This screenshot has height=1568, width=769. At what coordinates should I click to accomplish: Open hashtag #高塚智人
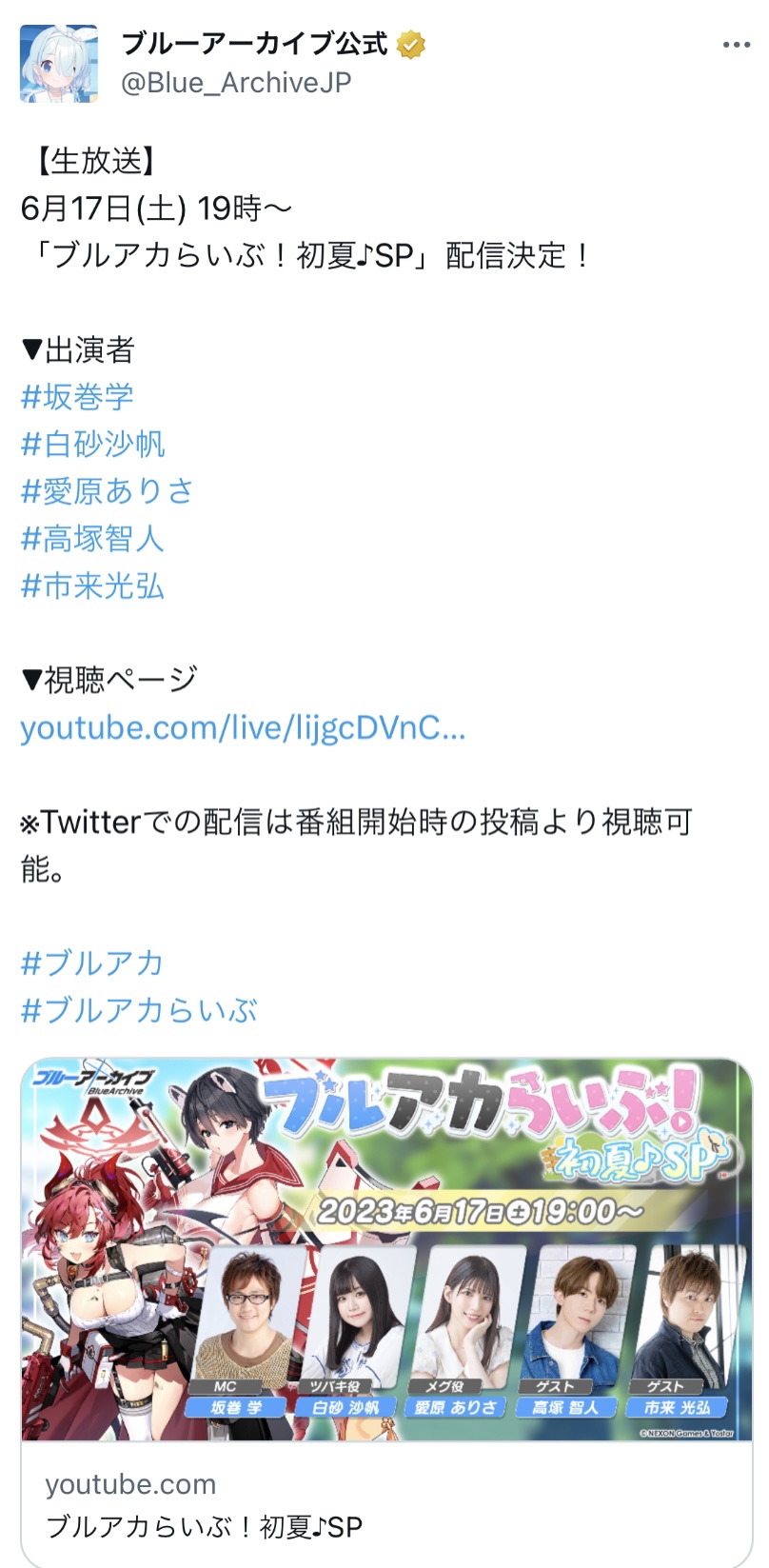(93, 539)
